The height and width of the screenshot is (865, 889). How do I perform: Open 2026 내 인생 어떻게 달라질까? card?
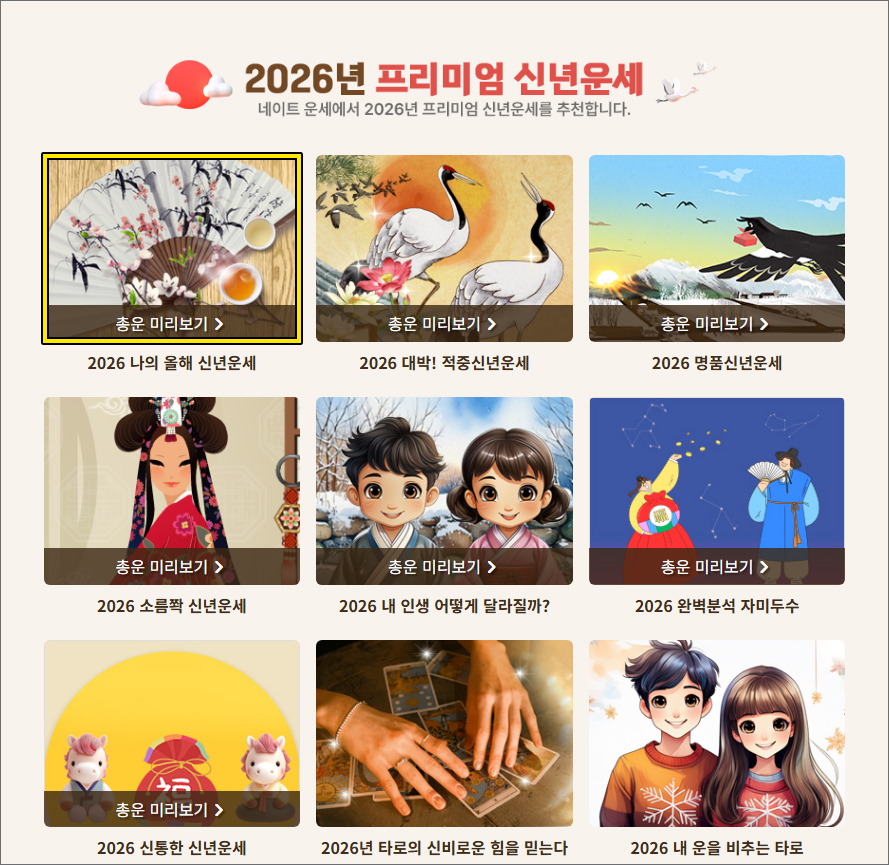coord(444,490)
